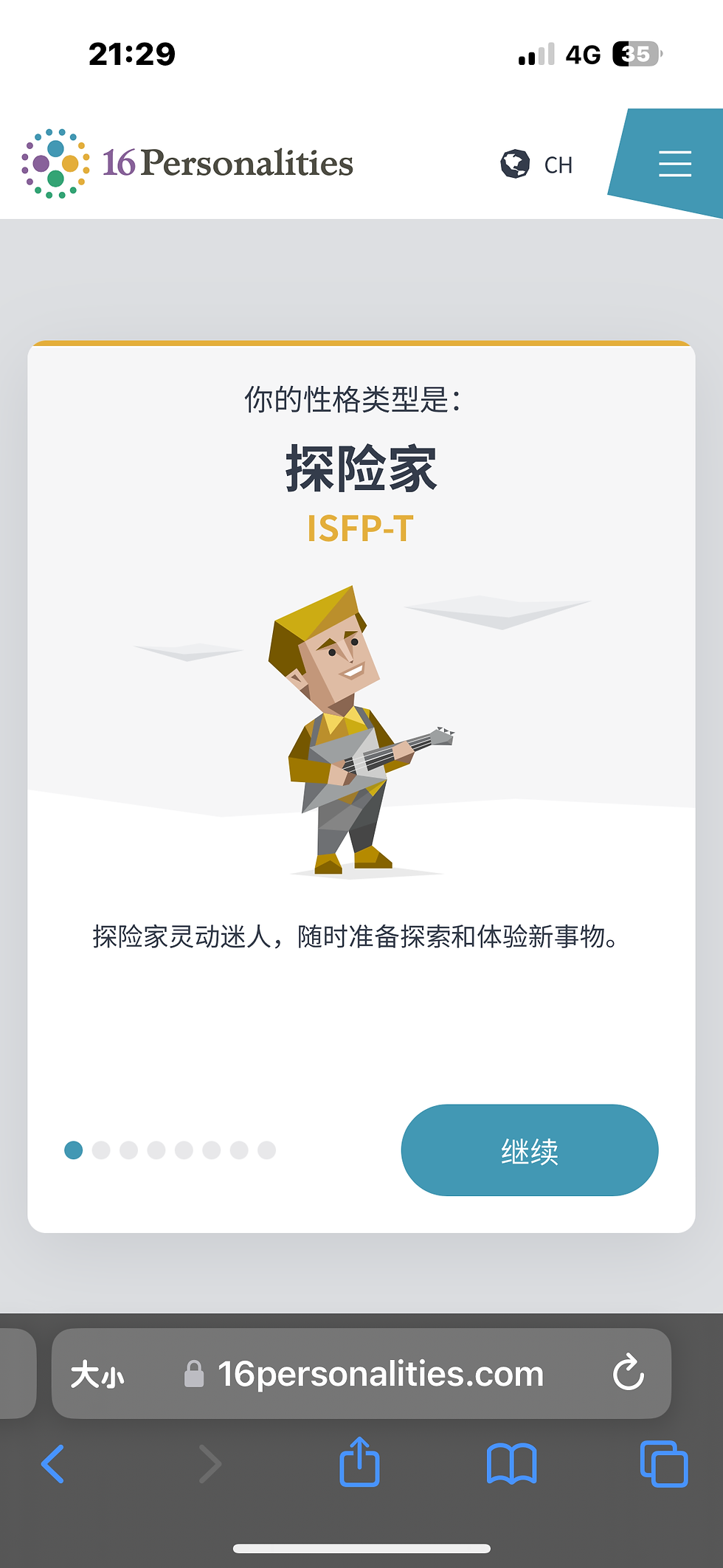Tap the 16Personalities logo home link

188,163
